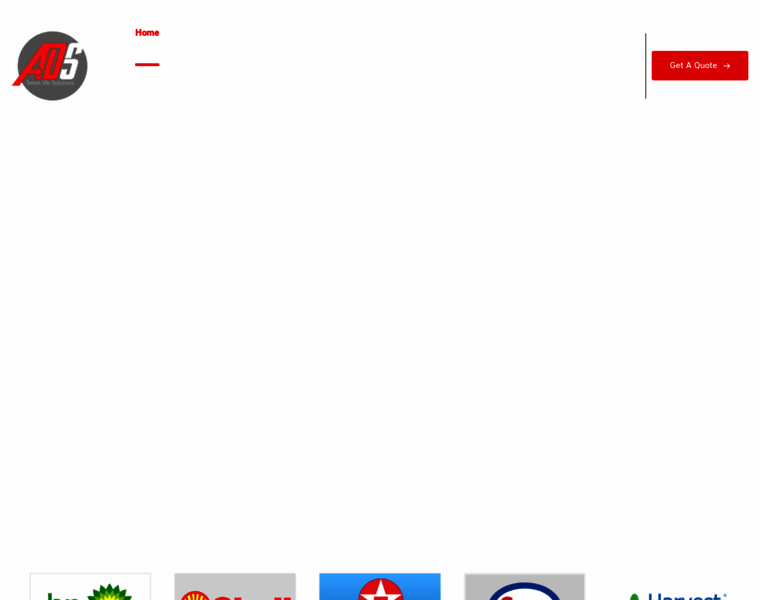Tap the Get A Quote button
The image size is (760, 600).
(699, 66)
